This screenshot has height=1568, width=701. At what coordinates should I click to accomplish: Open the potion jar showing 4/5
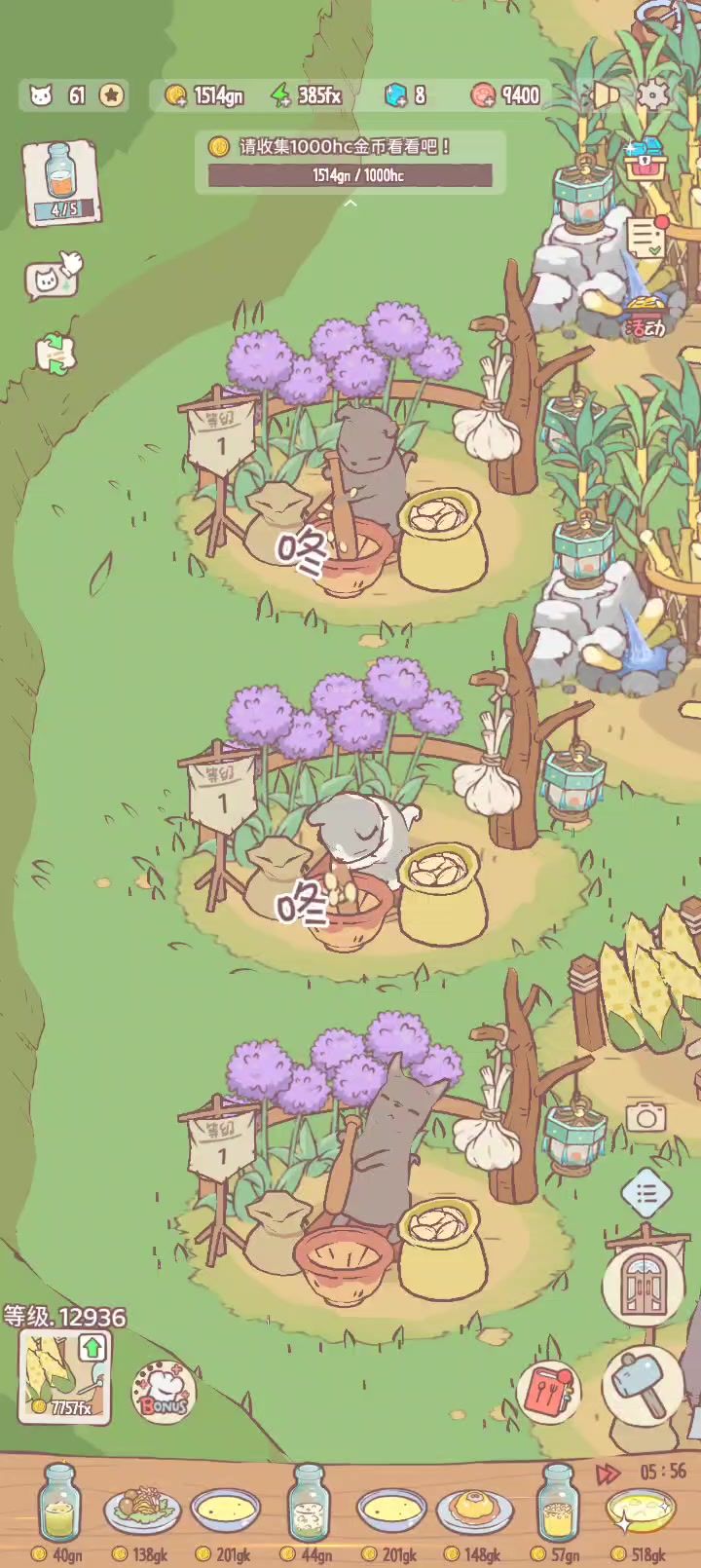tap(61, 183)
